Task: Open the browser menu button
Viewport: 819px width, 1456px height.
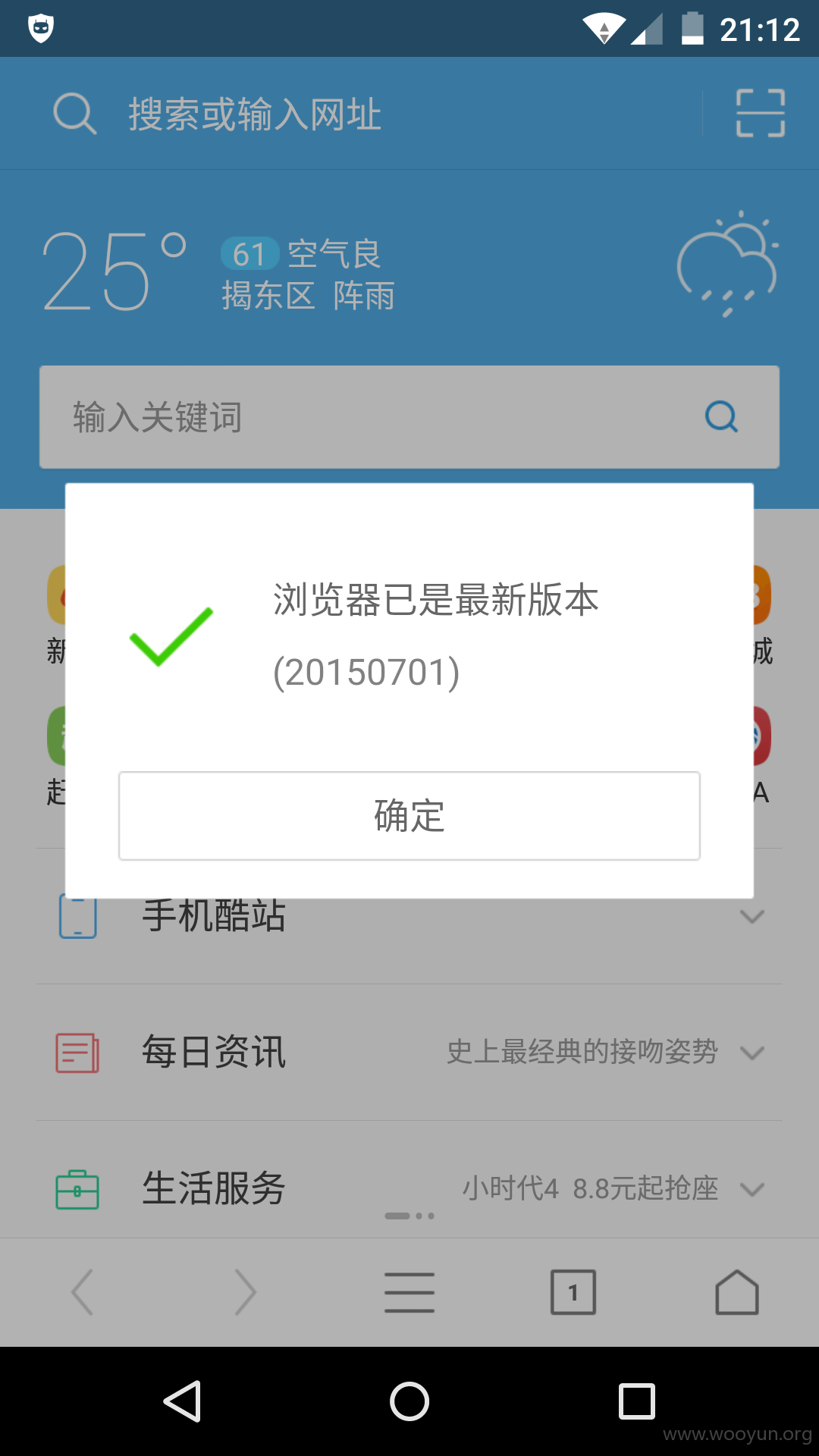Action: coord(409,1292)
